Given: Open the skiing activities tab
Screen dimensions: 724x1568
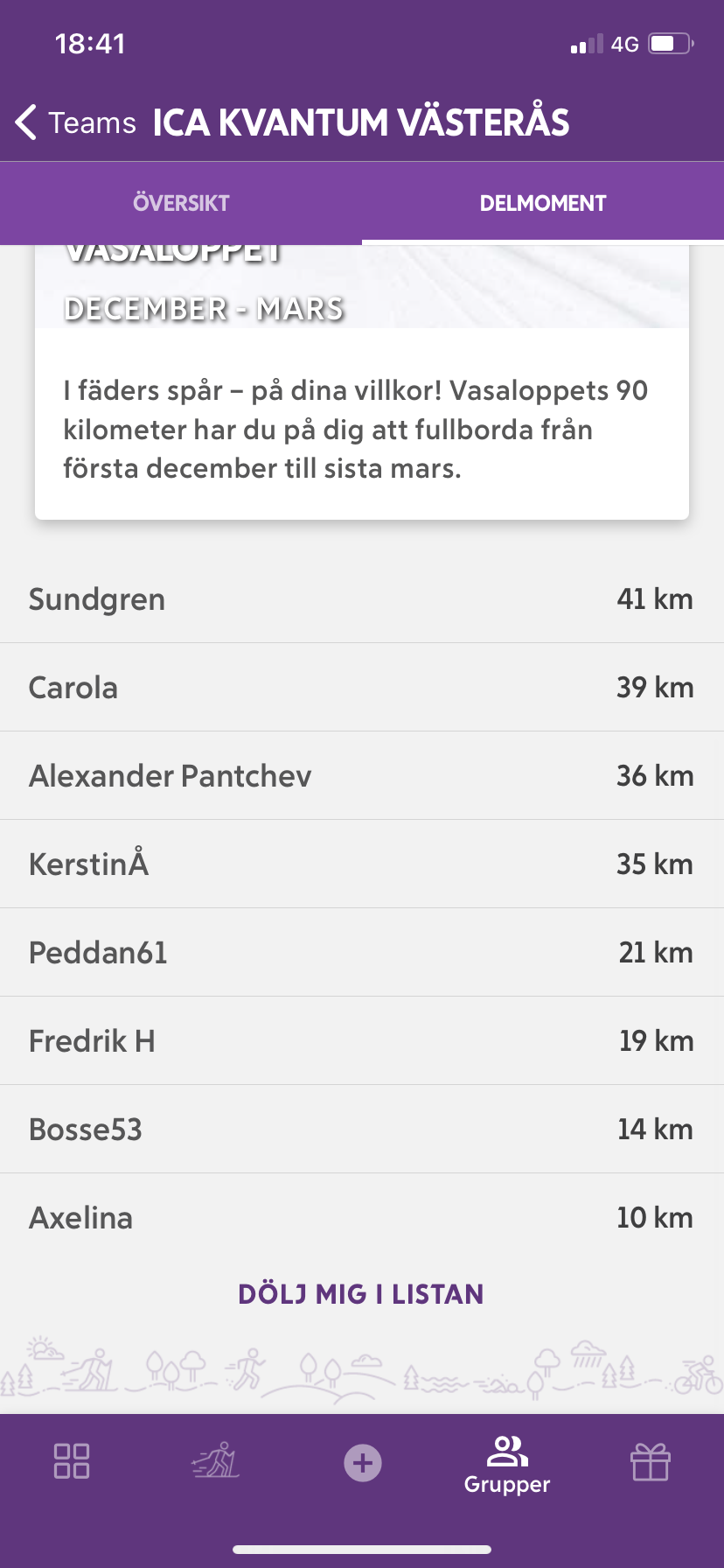Looking at the screenshot, I should click(216, 1460).
